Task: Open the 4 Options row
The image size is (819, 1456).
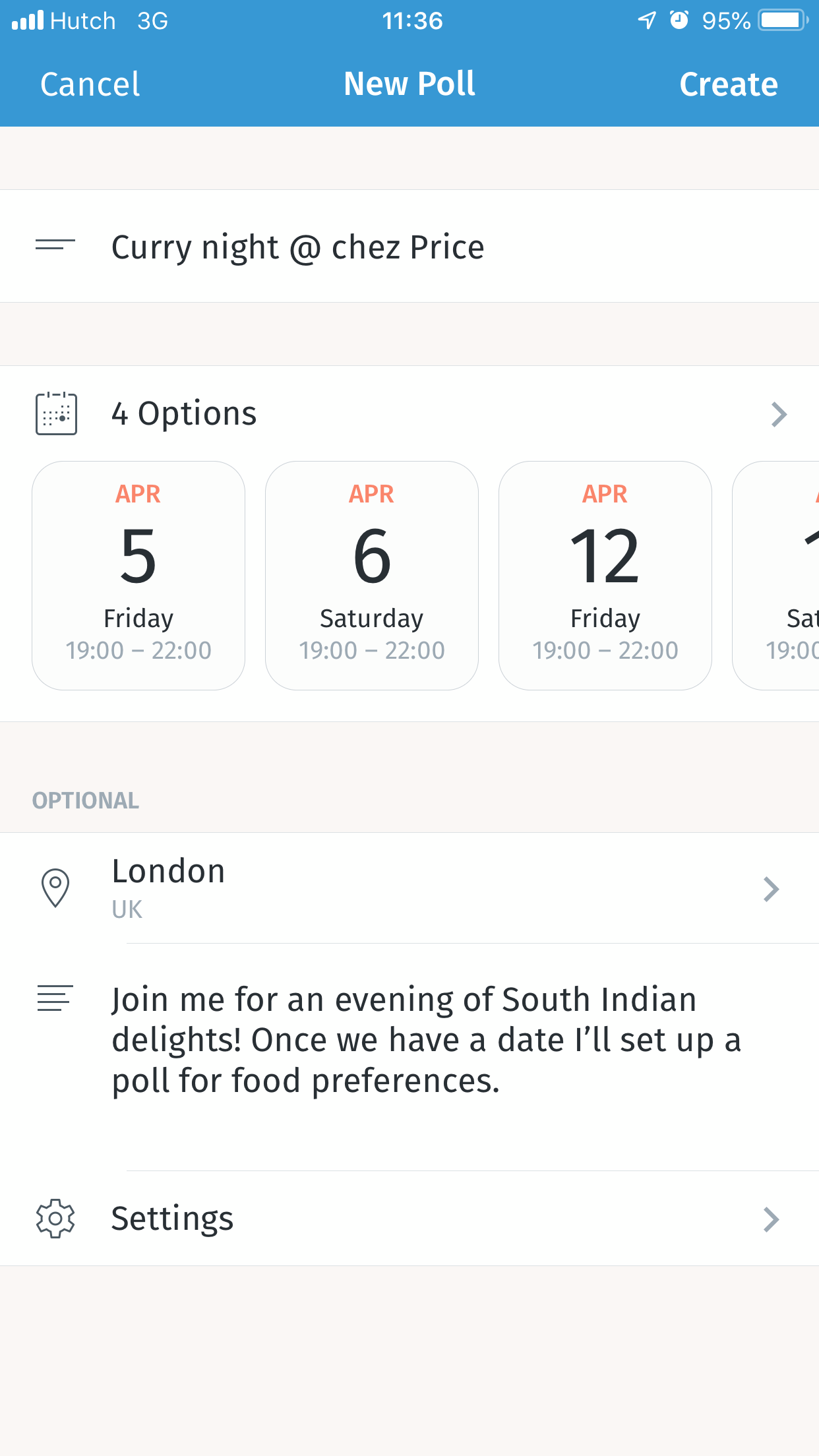Action: [x=409, y=414]
